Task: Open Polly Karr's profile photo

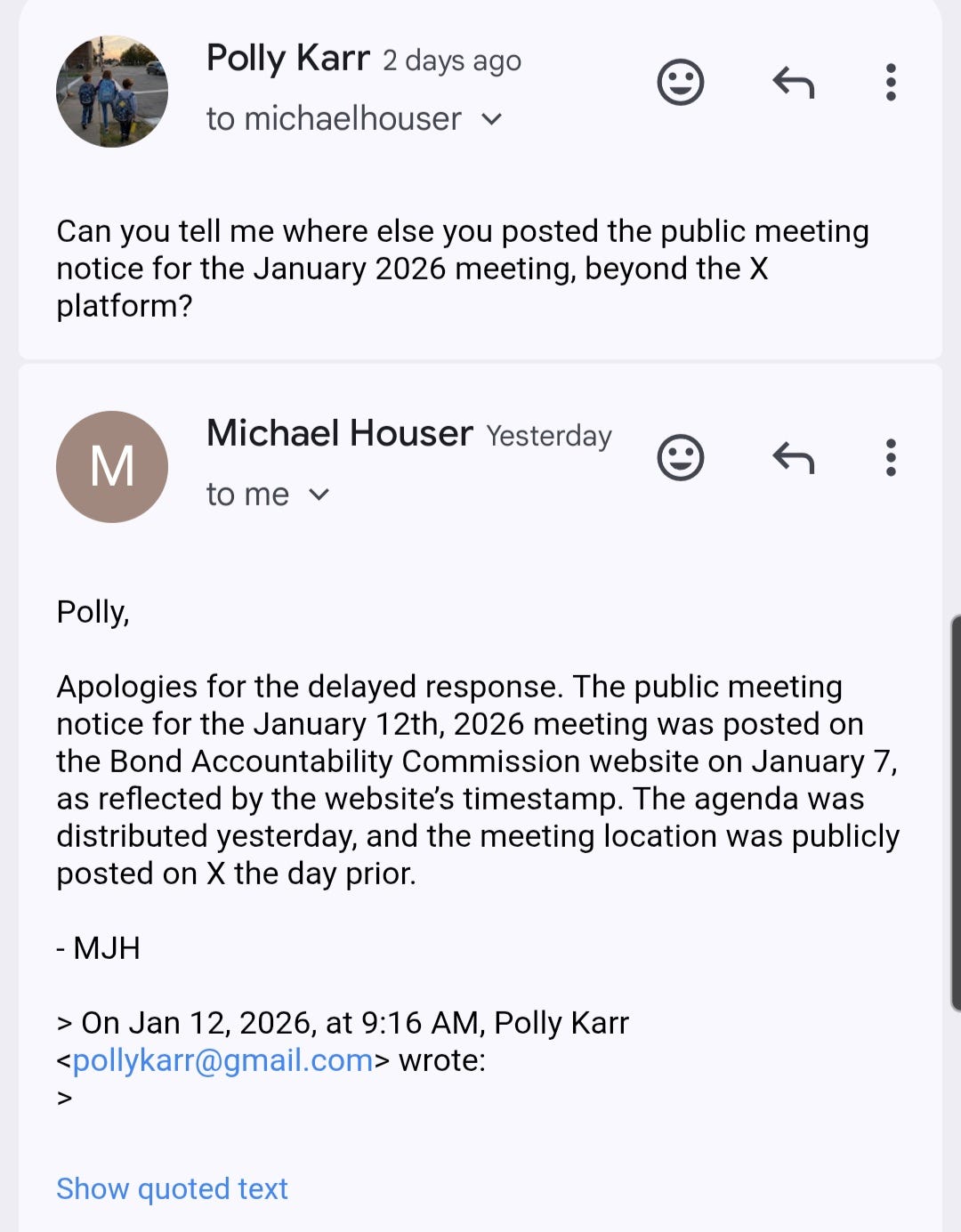Action: 112,92
